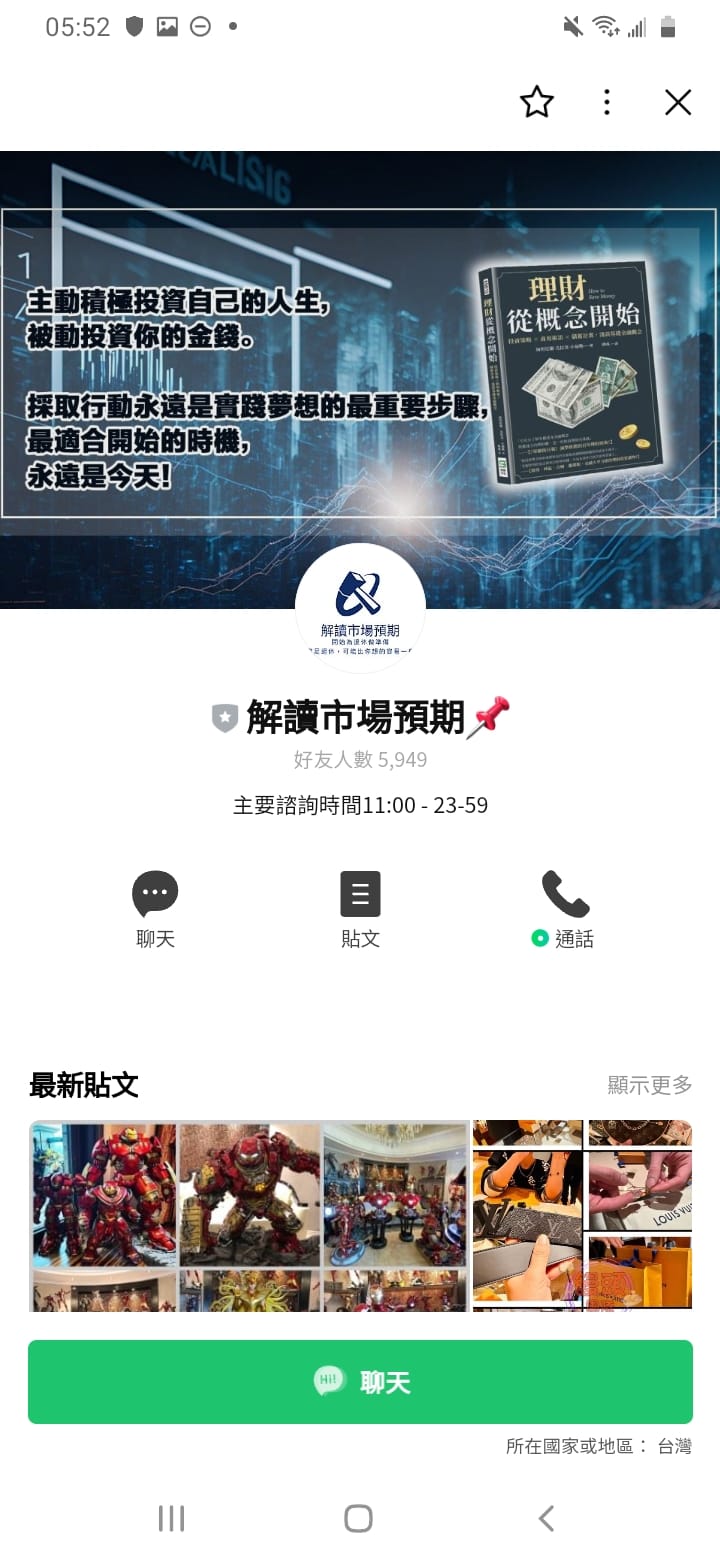Tap the green 聊天 chat button
This screenshot has height=1560, width=720.
360,1382
